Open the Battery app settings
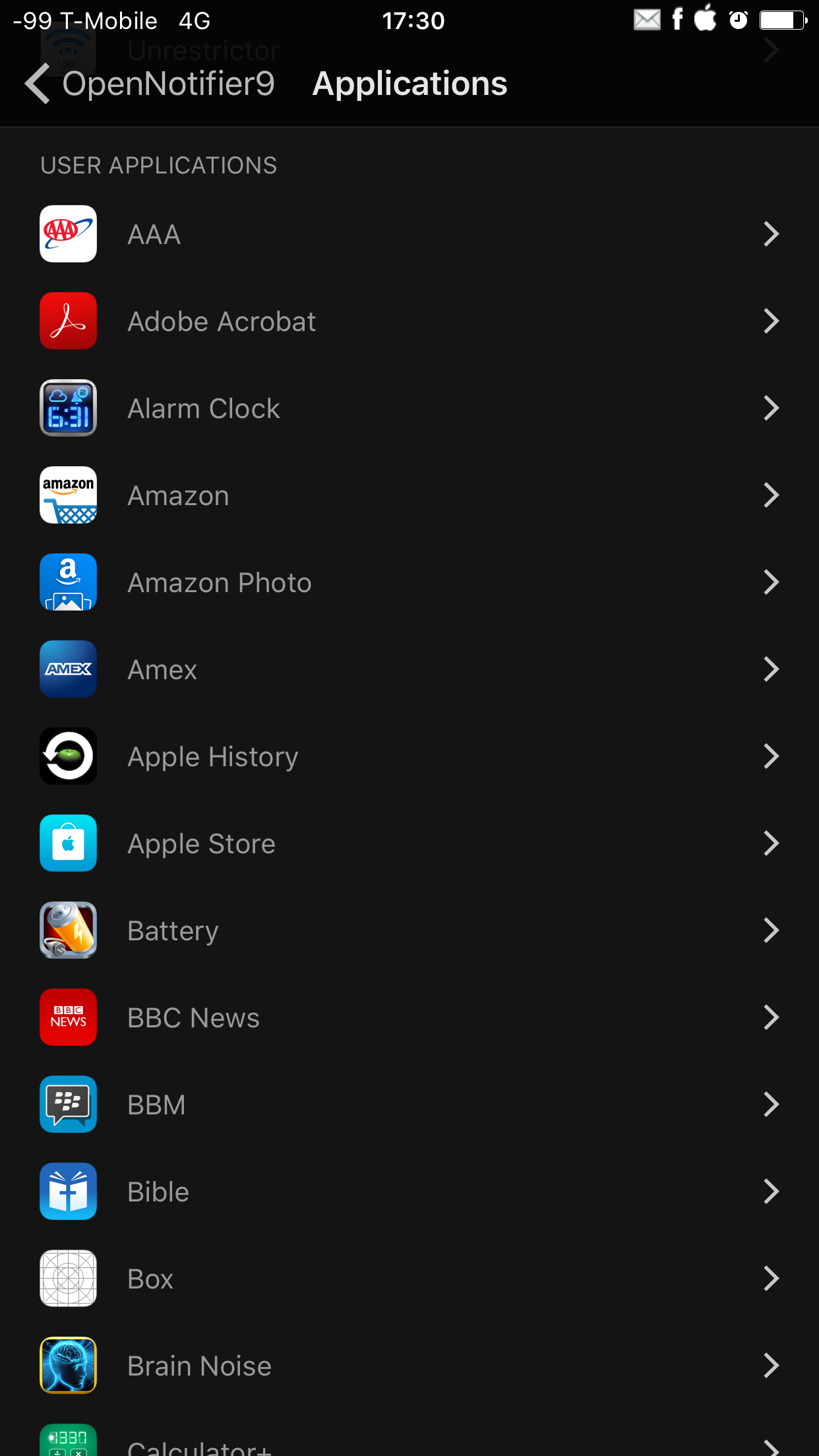Viewport: 819px width, 1456px height. 409,930
